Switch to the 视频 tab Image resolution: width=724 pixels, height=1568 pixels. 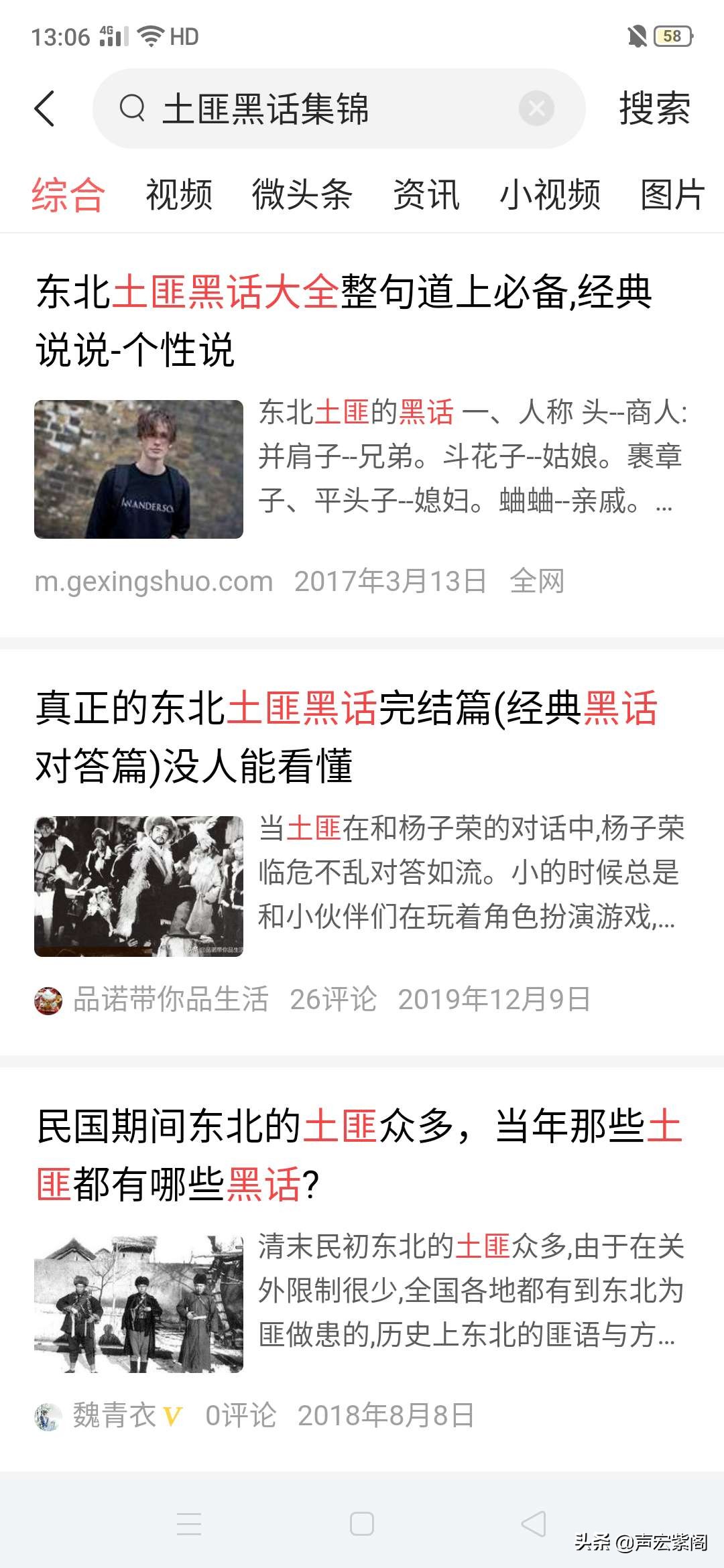[177, 194]
